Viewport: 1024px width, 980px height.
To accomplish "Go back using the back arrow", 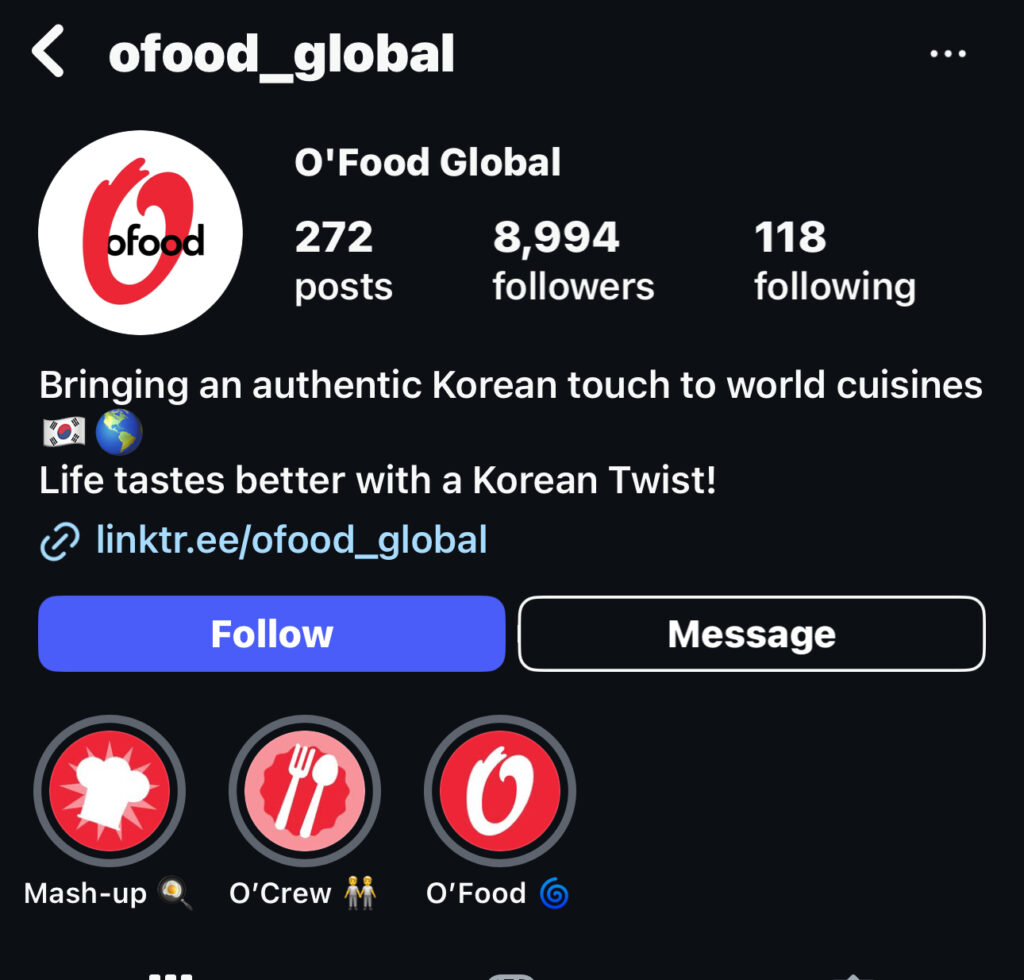I will pyautogui.click(x=48, y=53).
